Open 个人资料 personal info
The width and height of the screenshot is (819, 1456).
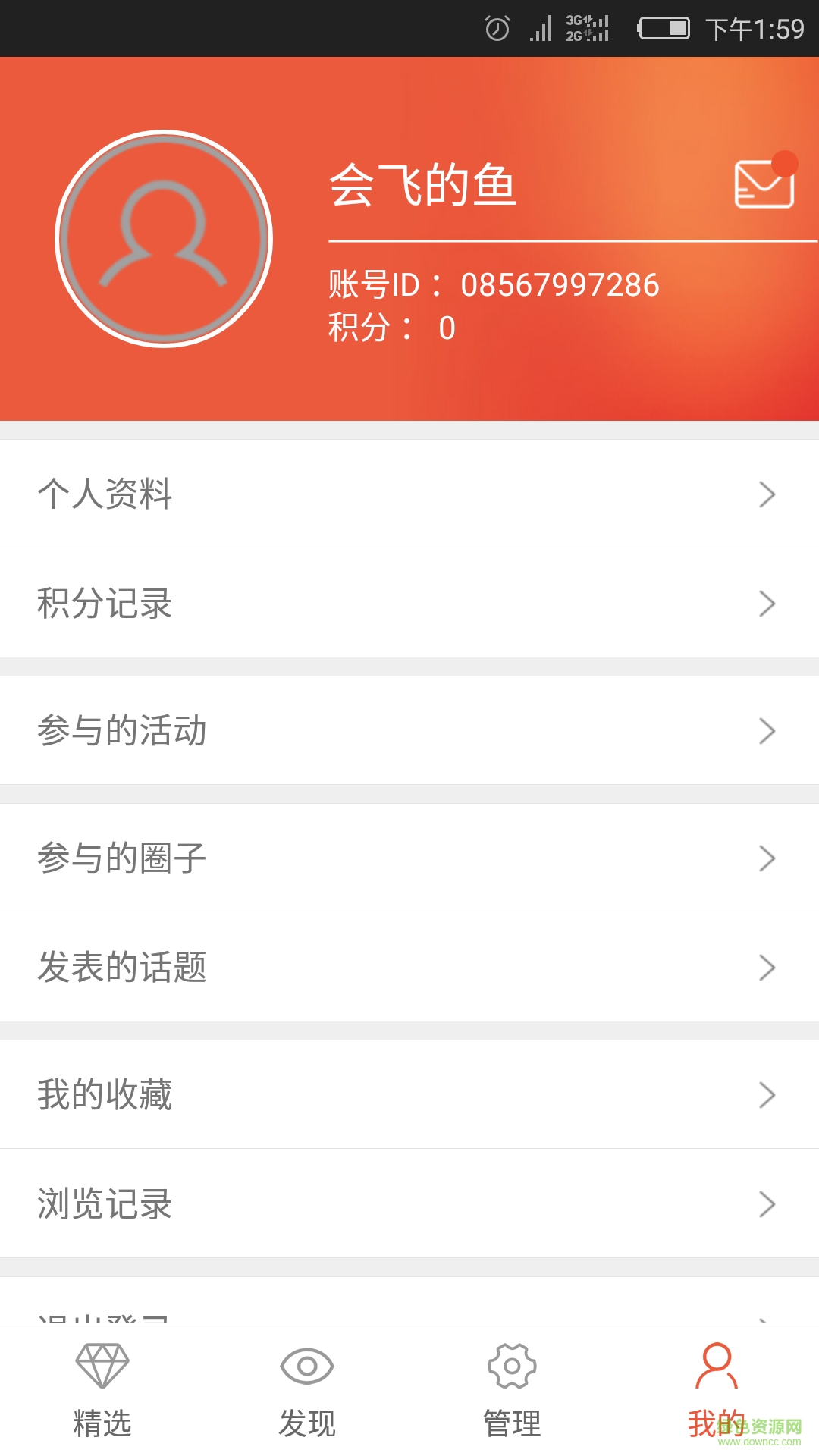point(409,494)
